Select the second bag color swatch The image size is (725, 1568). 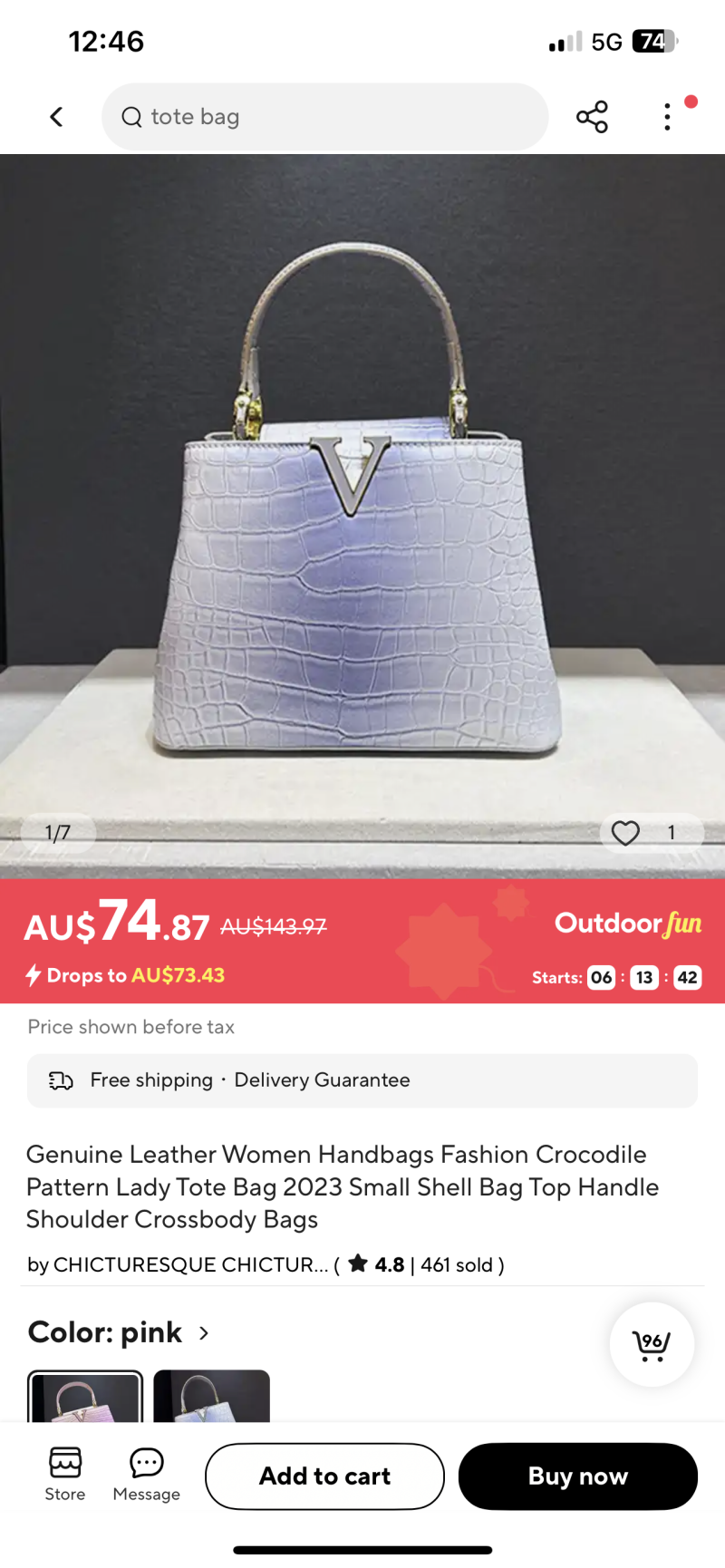click(x=212, y=1398)
